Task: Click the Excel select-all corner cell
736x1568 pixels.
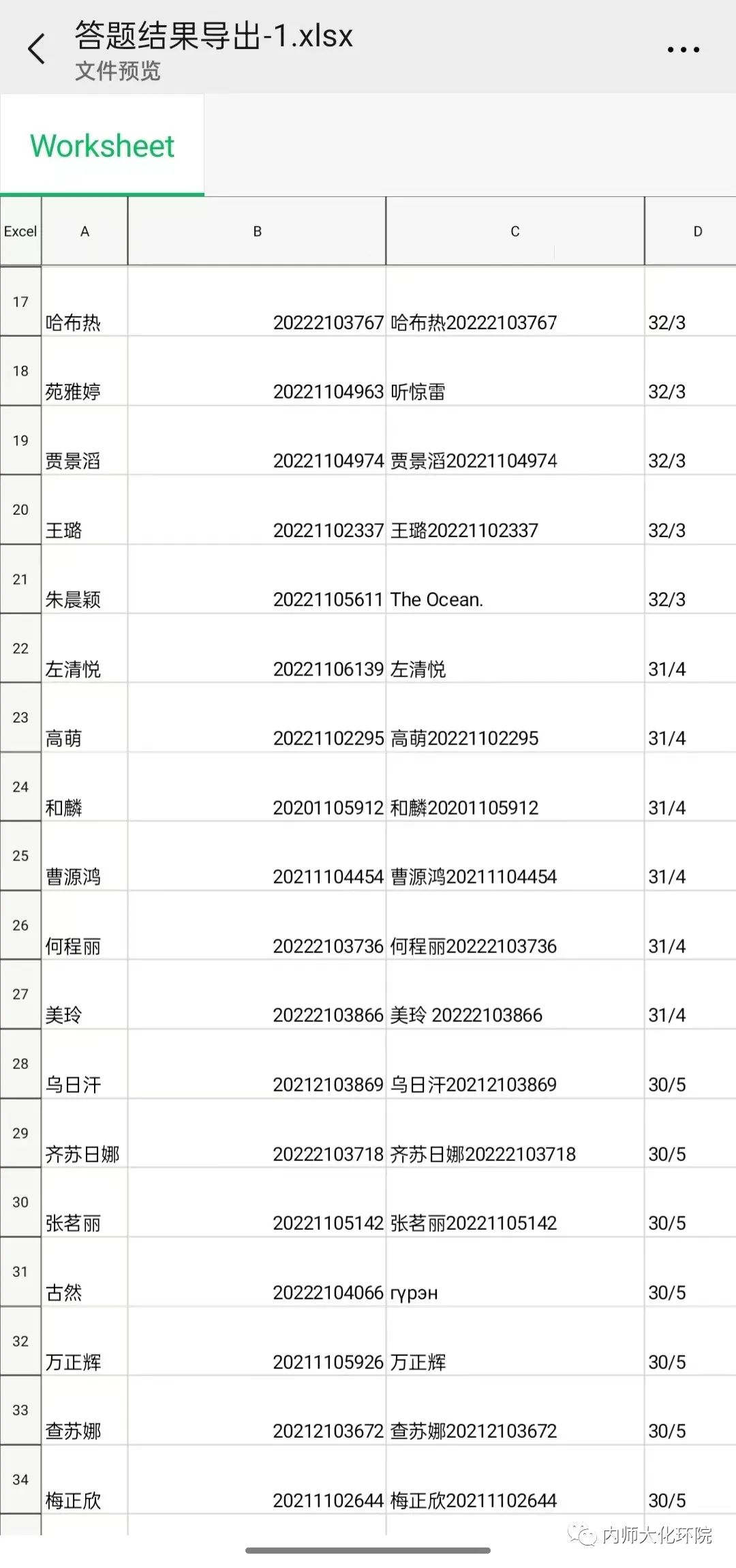Action: [20, 231]
